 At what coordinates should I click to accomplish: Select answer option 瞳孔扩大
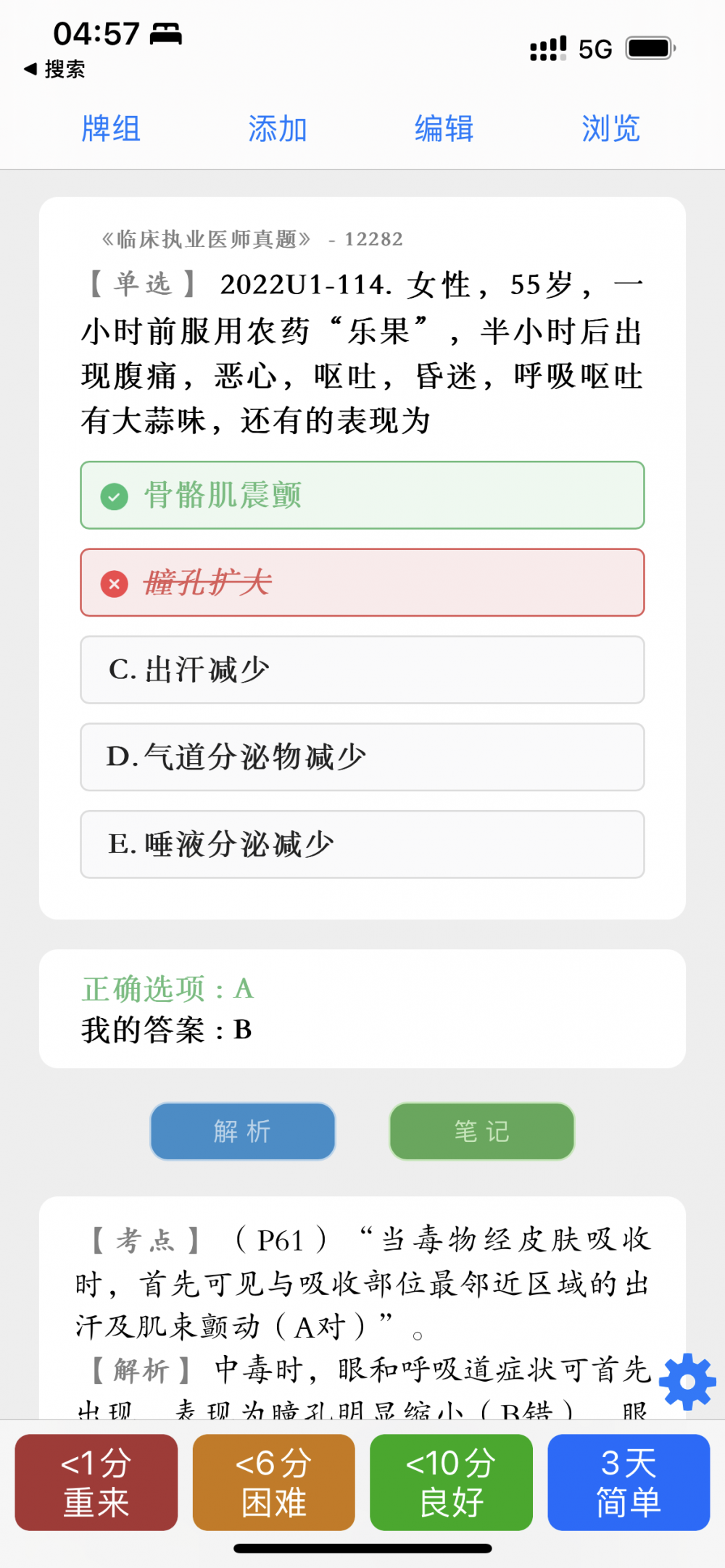pyautogui.click(x=362, y=583)
